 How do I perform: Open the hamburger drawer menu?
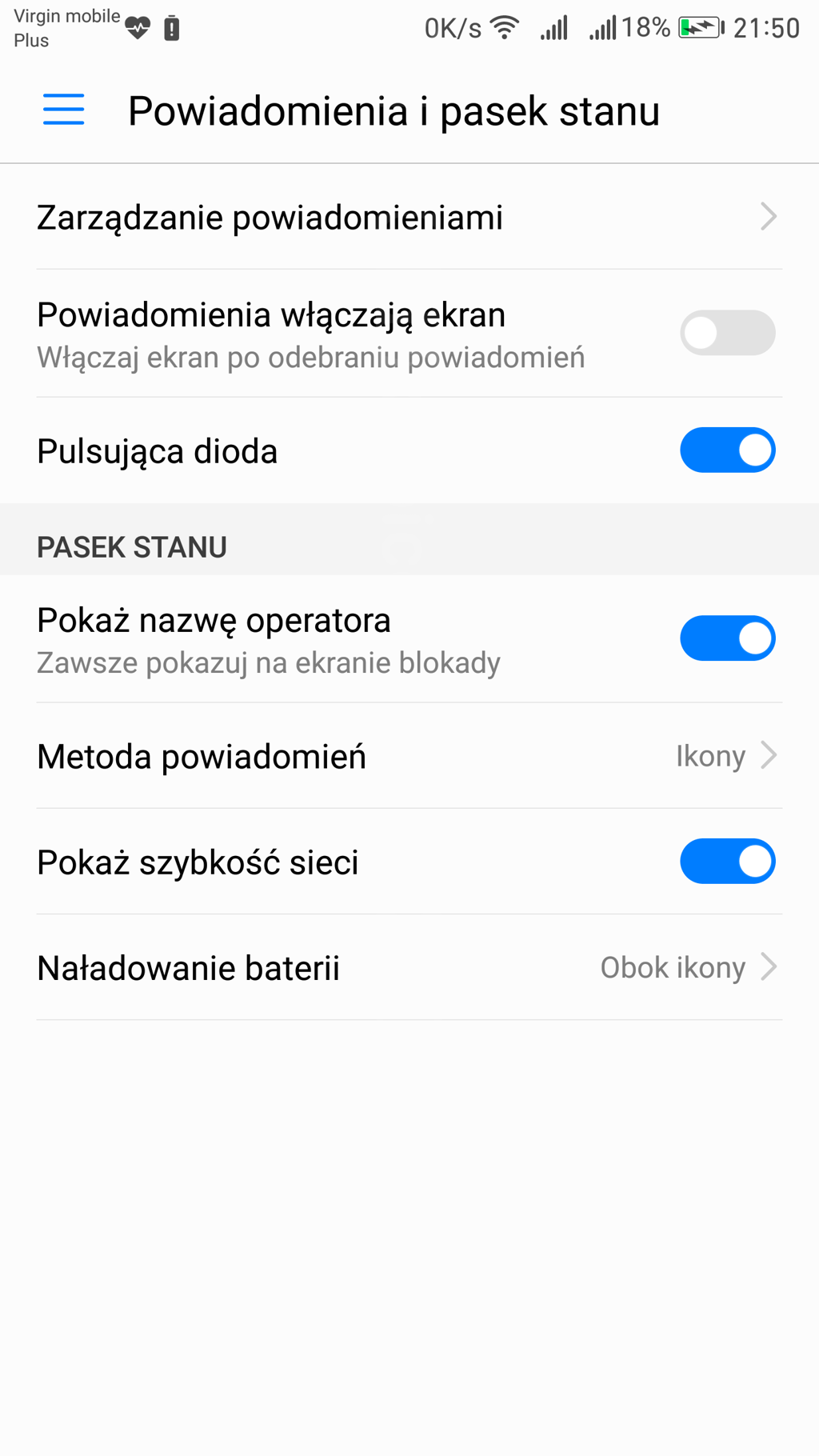(x=63, y=110)
